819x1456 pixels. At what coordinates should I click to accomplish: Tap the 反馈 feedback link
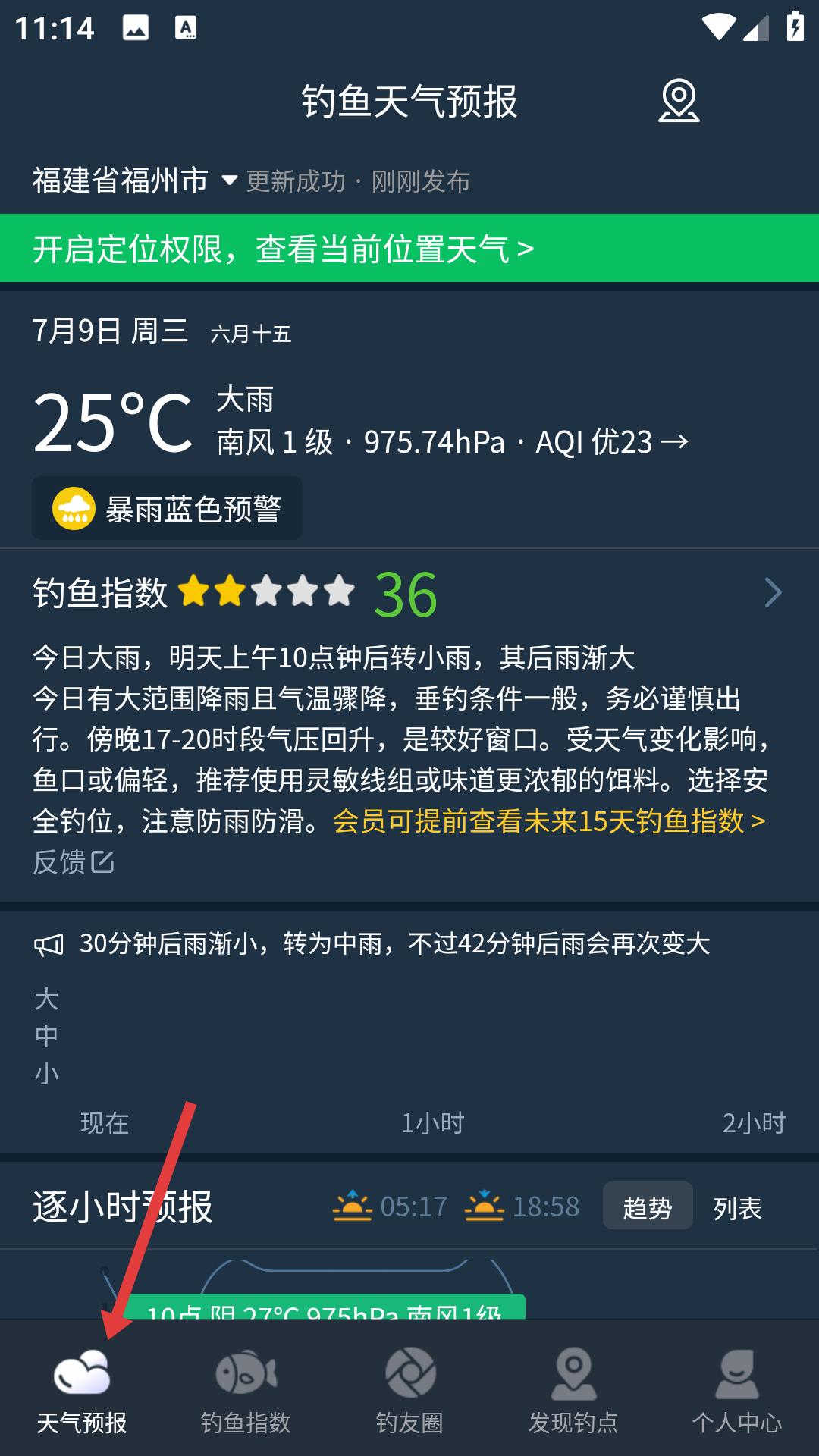tap(73, 862)
